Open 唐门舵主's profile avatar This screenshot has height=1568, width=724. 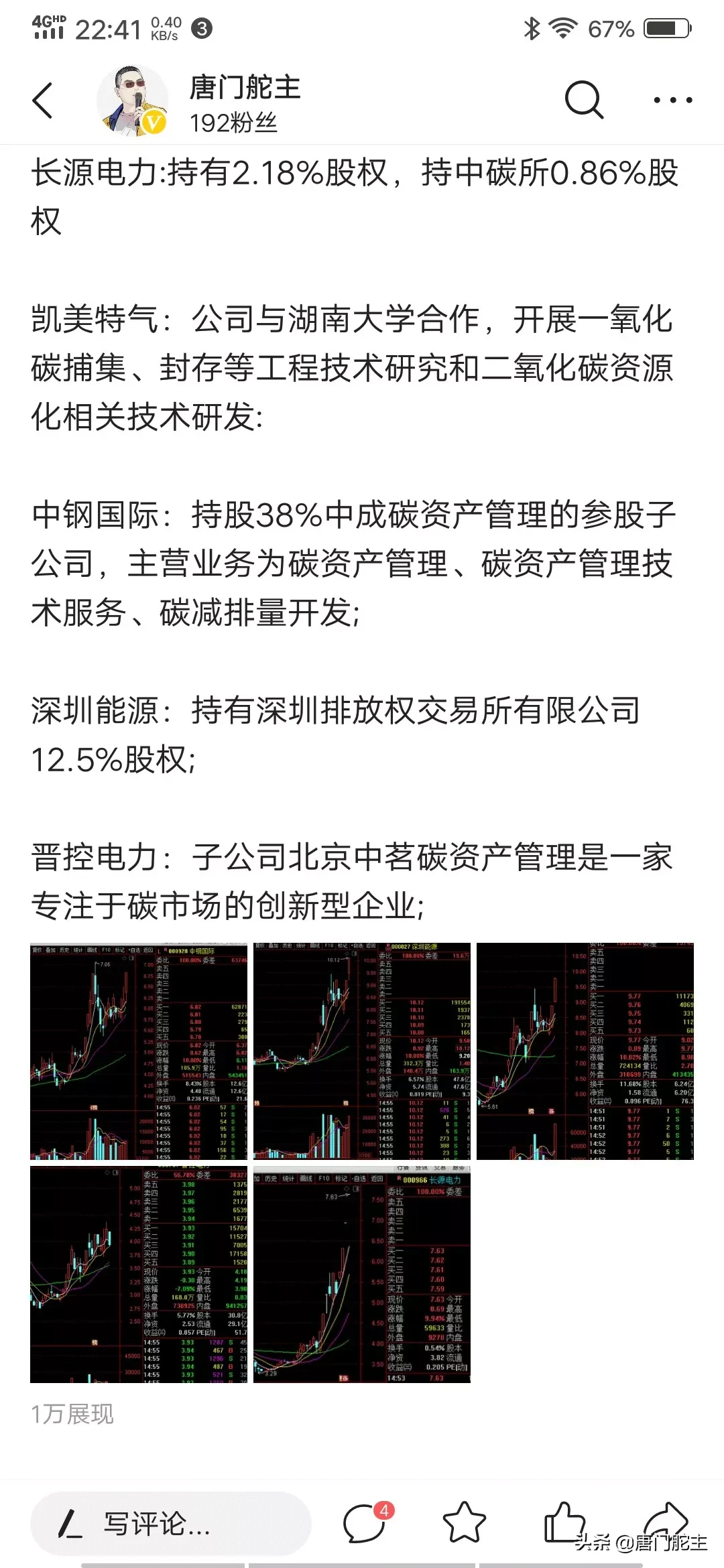pyautogui.click(x=132, y=101)
